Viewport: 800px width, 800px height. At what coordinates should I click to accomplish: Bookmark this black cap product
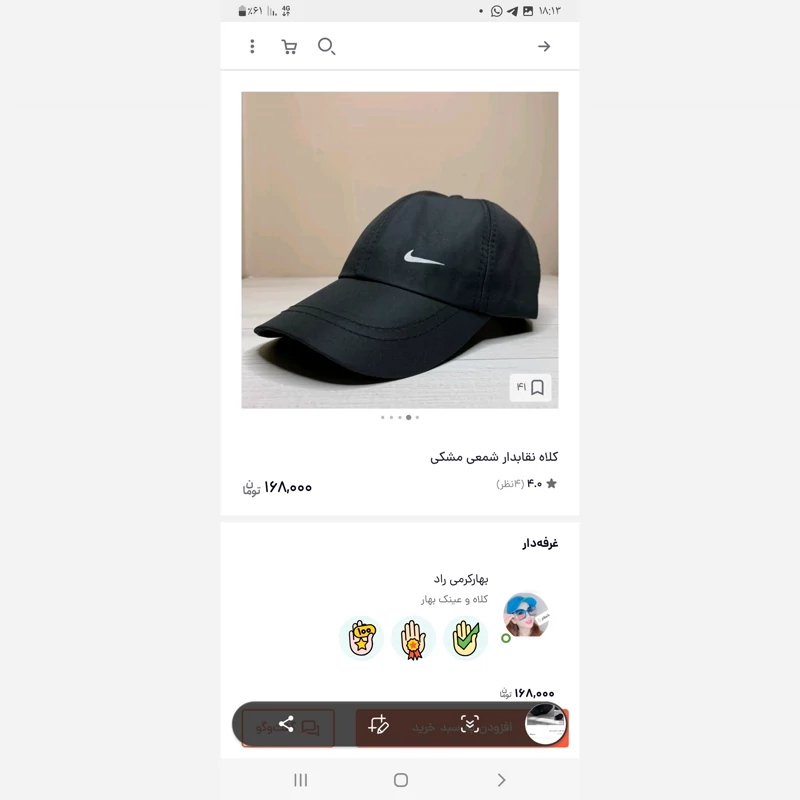[x=537, y=387]
